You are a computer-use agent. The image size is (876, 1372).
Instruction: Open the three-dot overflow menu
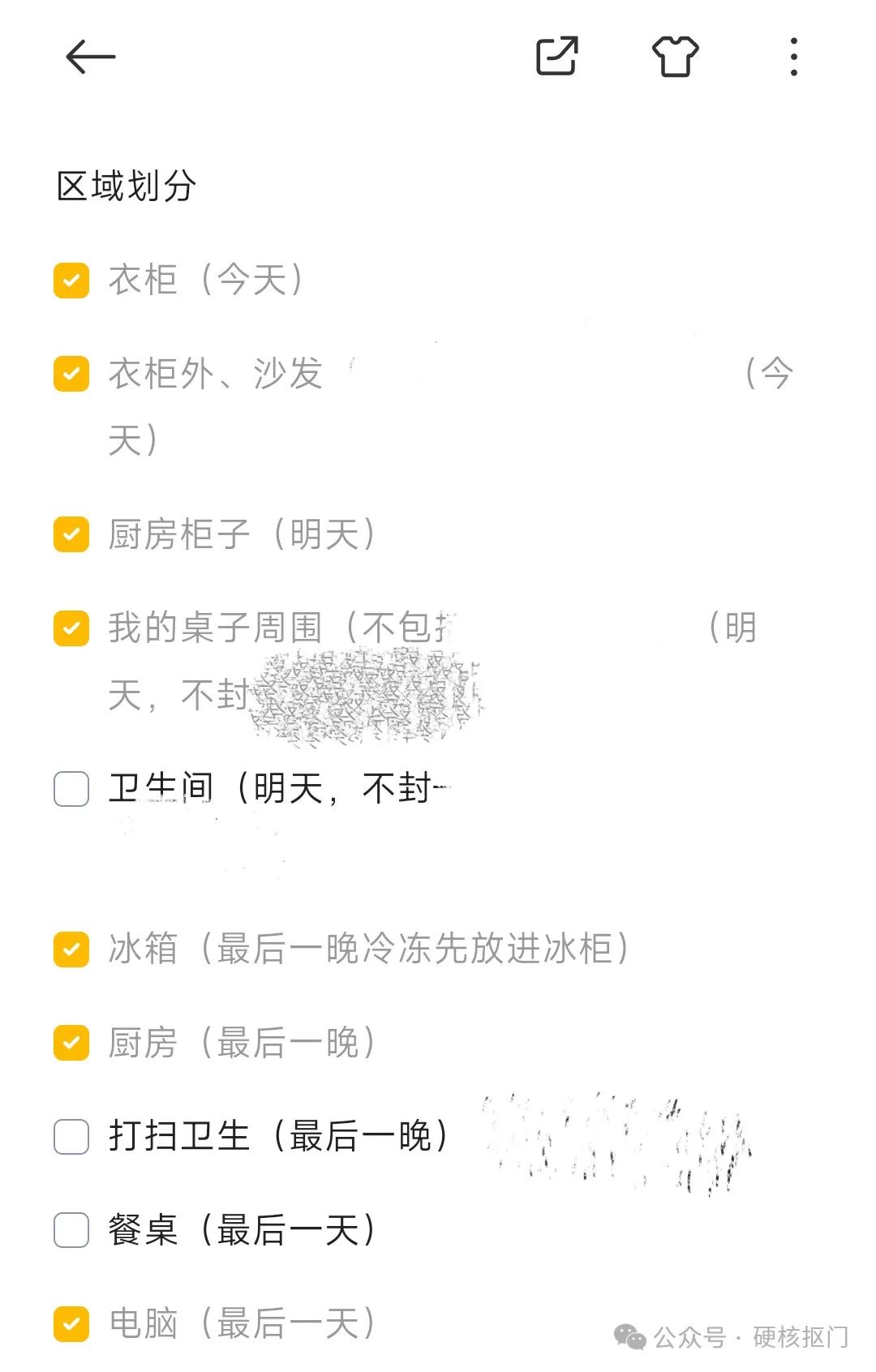793,57
